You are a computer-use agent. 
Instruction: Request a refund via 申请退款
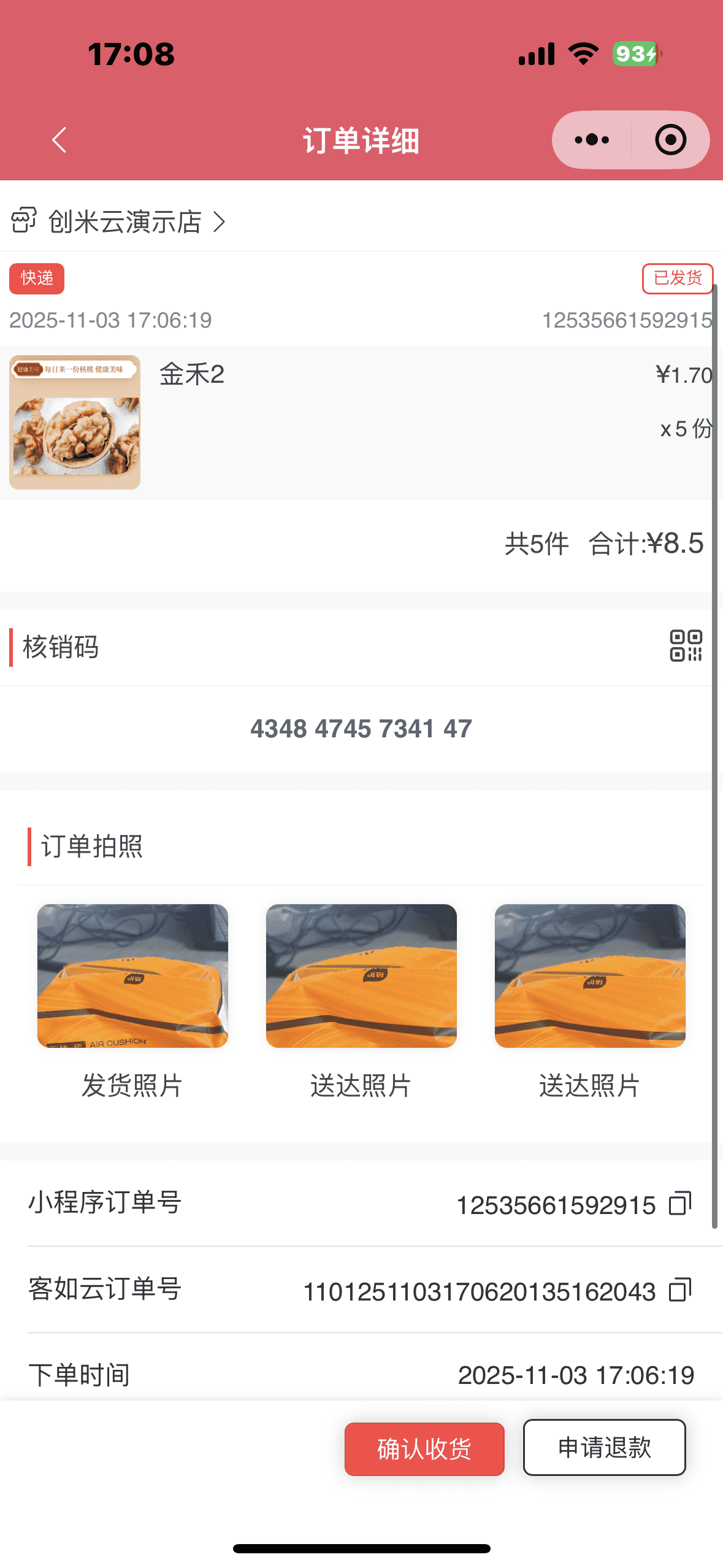pos(604,1447)
